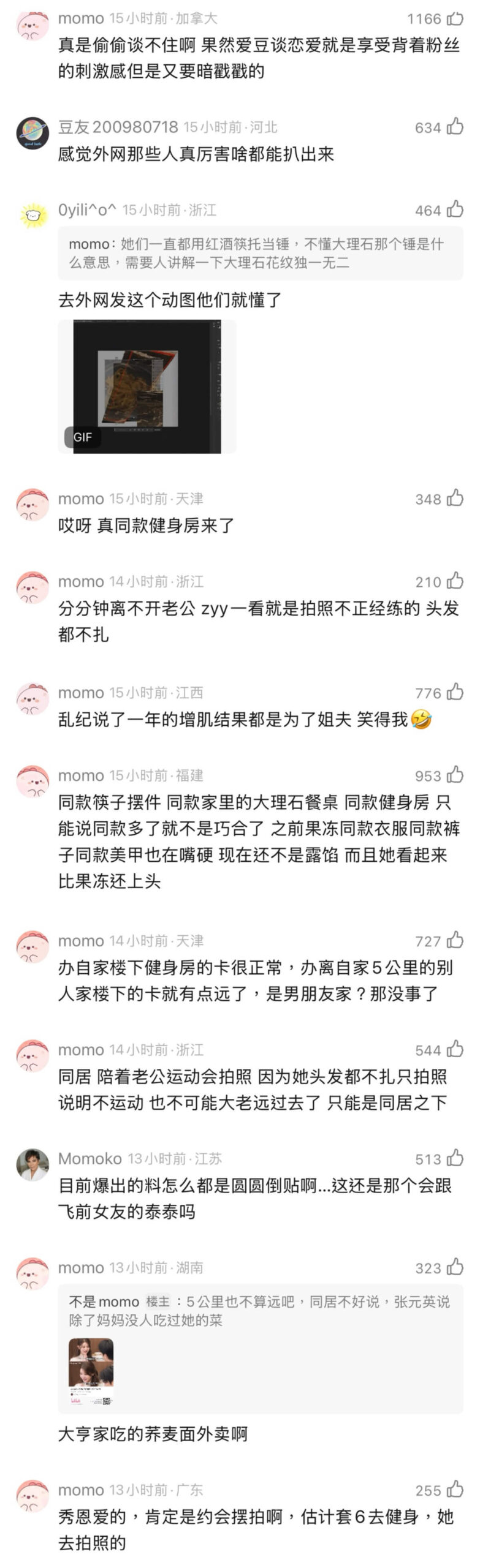The width and height of the screenshot is (480, 1568).
Task: Like the comment starting 办自家楼下健身房的卡
Action: click(x=455, y=940)
